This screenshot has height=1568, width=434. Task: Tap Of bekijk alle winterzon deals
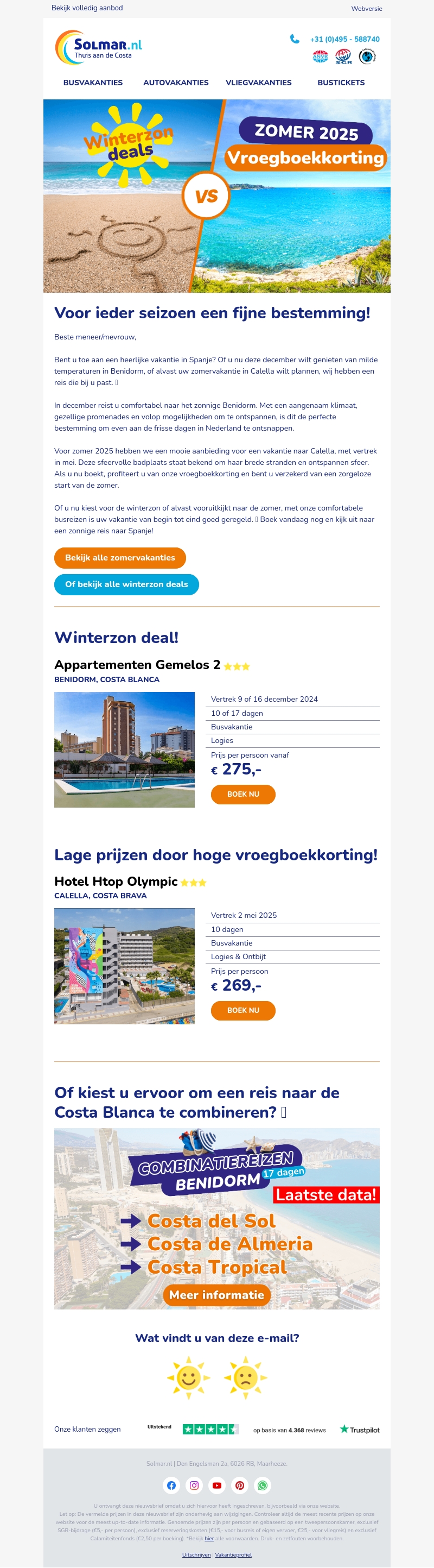[126, 584]
